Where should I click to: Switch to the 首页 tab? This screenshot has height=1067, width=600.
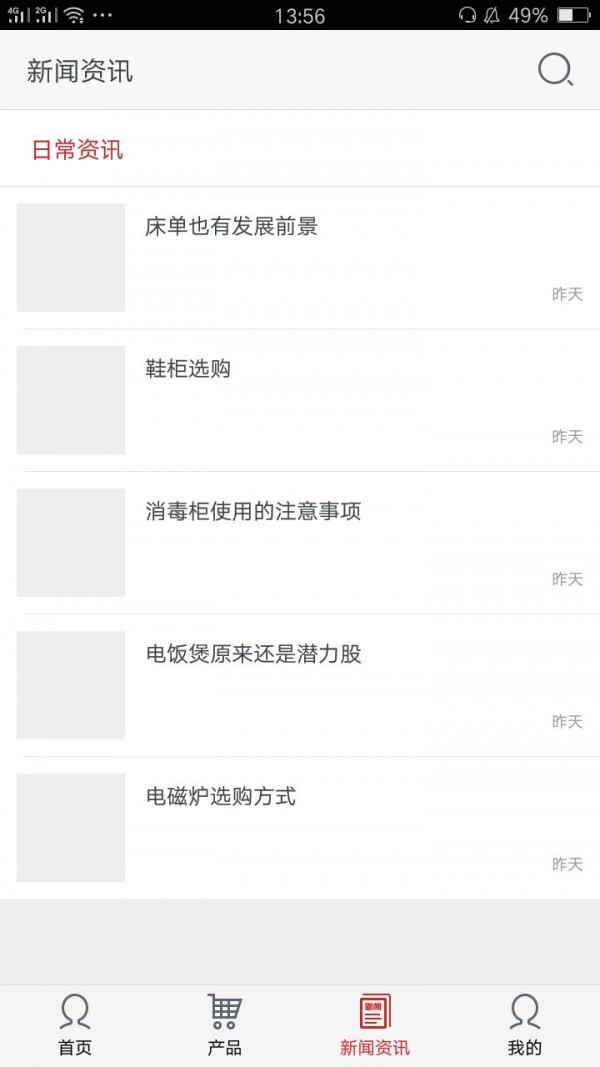75,1026
